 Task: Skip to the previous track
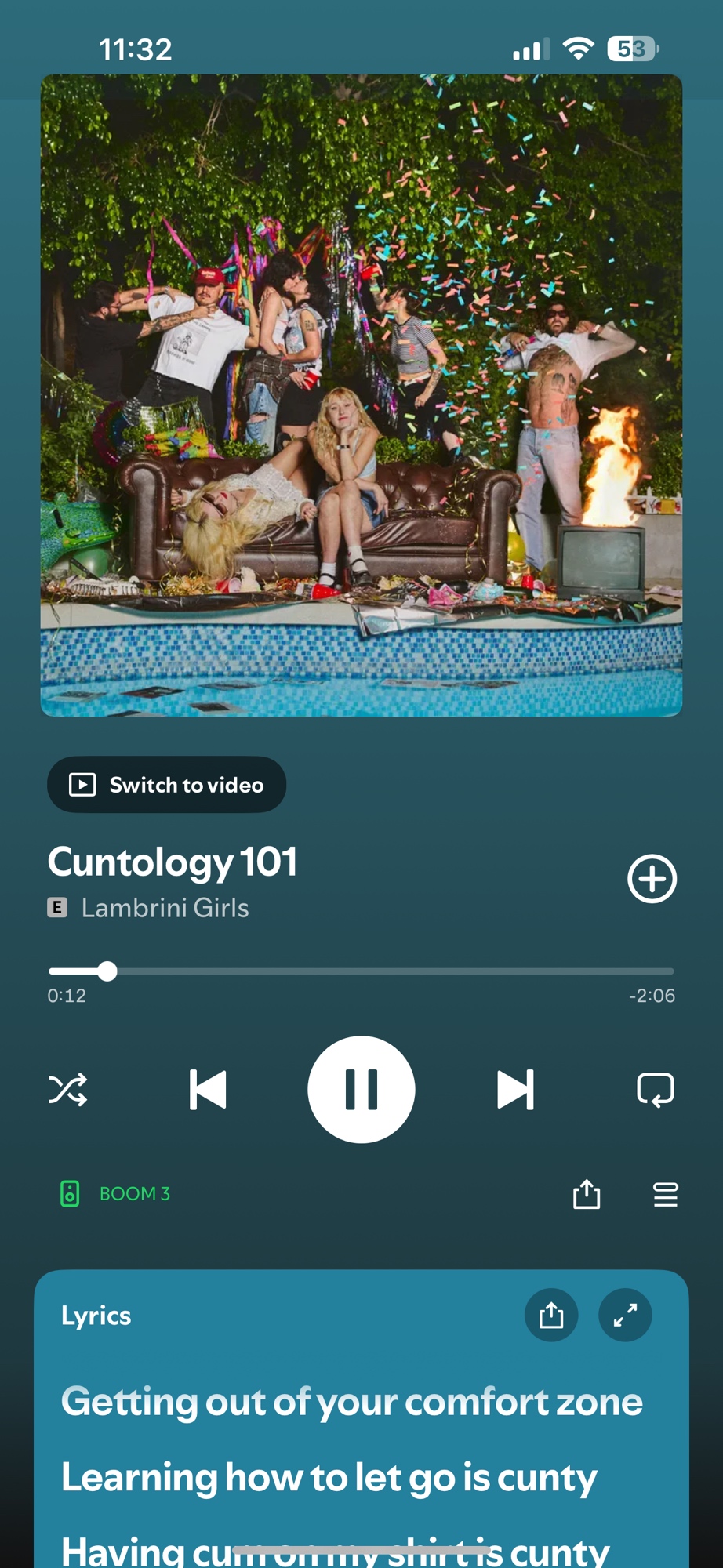coord(208,1090)
